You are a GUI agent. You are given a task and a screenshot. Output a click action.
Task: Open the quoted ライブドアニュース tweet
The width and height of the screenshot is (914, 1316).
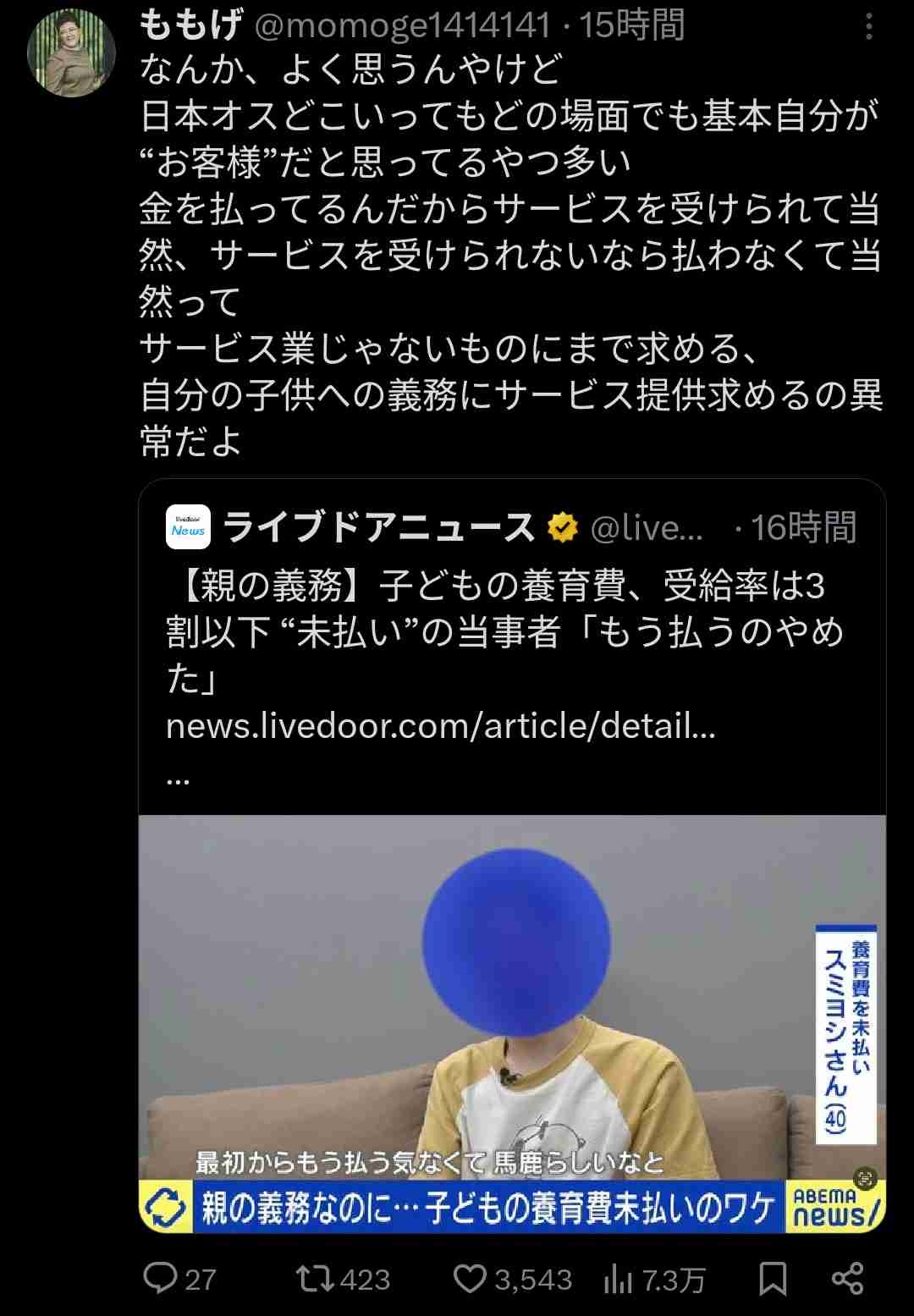coord(508,630)
